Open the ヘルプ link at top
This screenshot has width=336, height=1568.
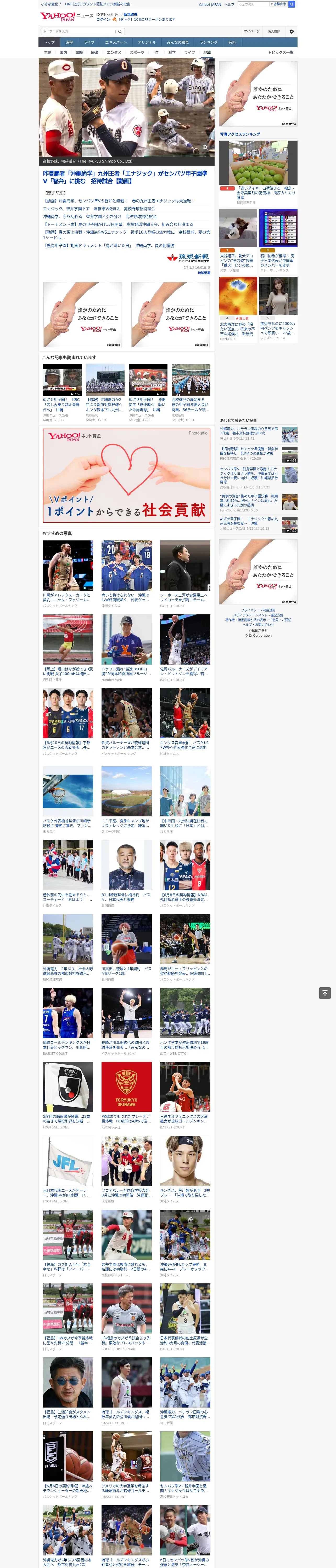tap(229, 4)
